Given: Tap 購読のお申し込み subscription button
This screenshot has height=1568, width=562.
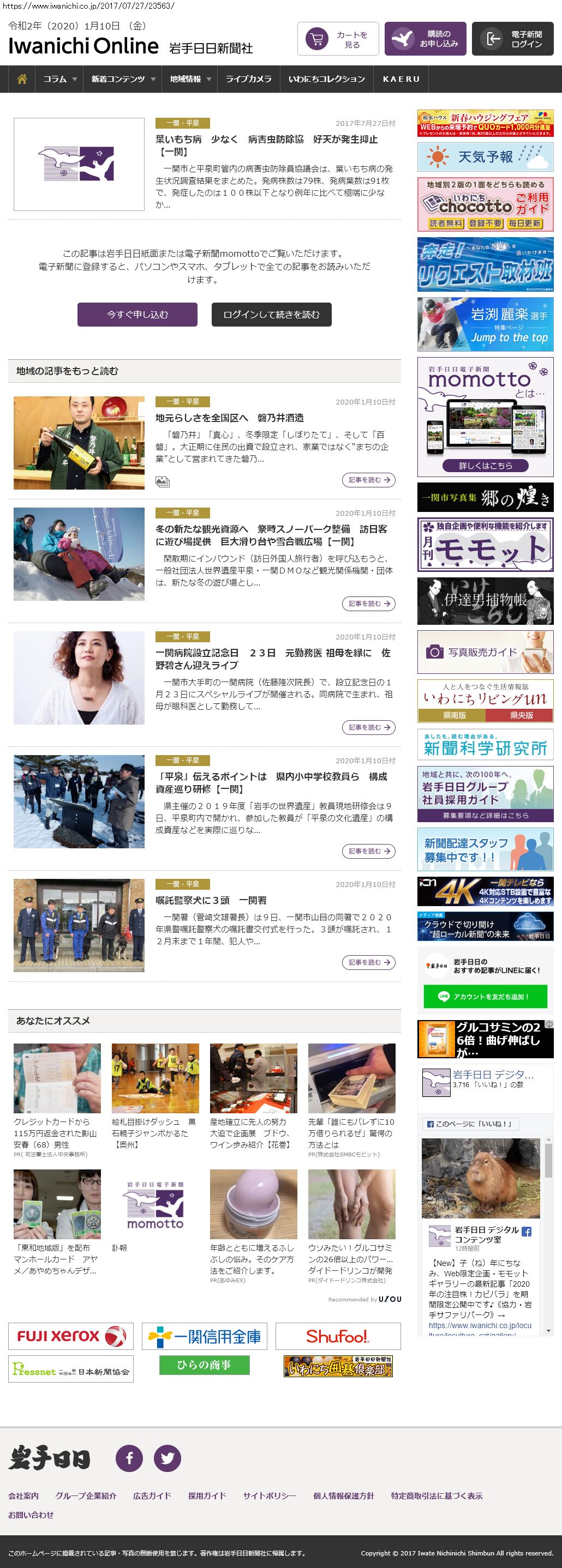Looking at the screenshot, I should coord(425,39).
